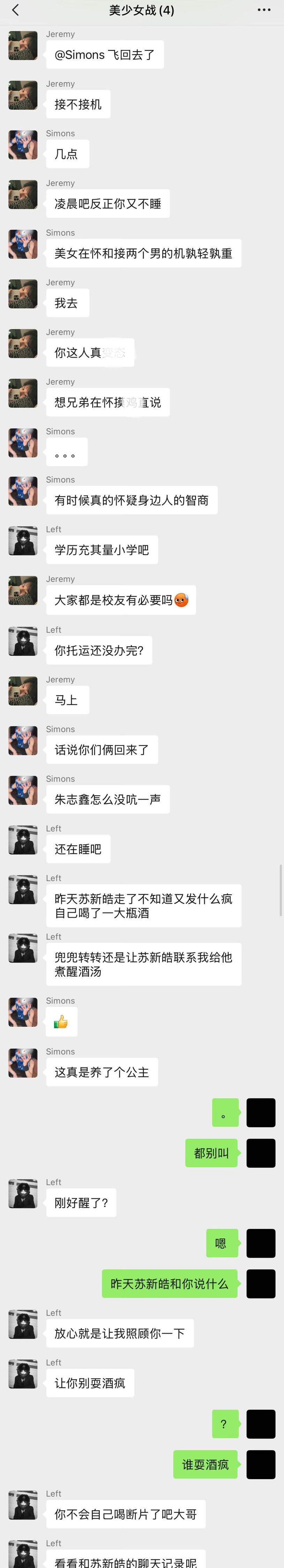View Left's profile from the 学历充其量小学吧 message

[23, 541]
